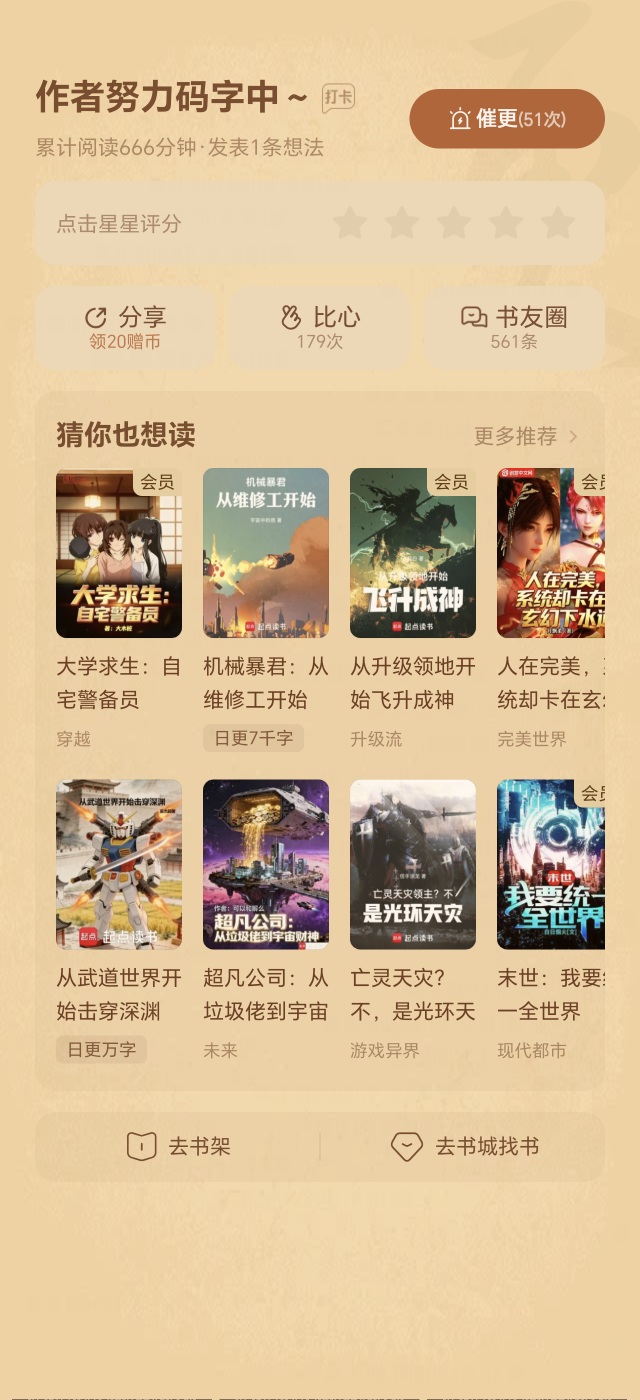Tap the 催更 button to urge updates
The width and height of the screenshot is (640, 1400).
click(507, 119)
